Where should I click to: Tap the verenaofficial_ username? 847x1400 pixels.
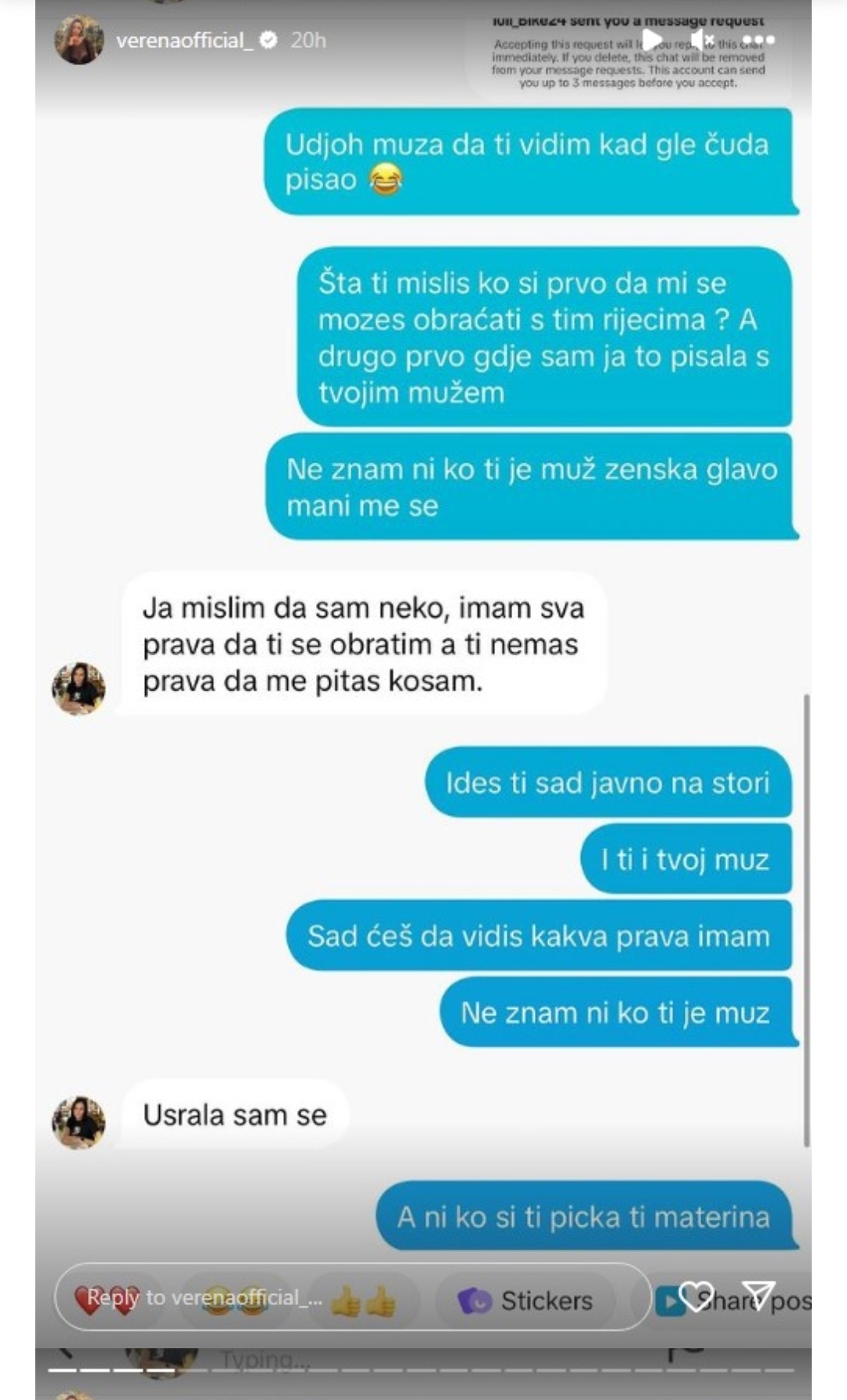(184, 41)
